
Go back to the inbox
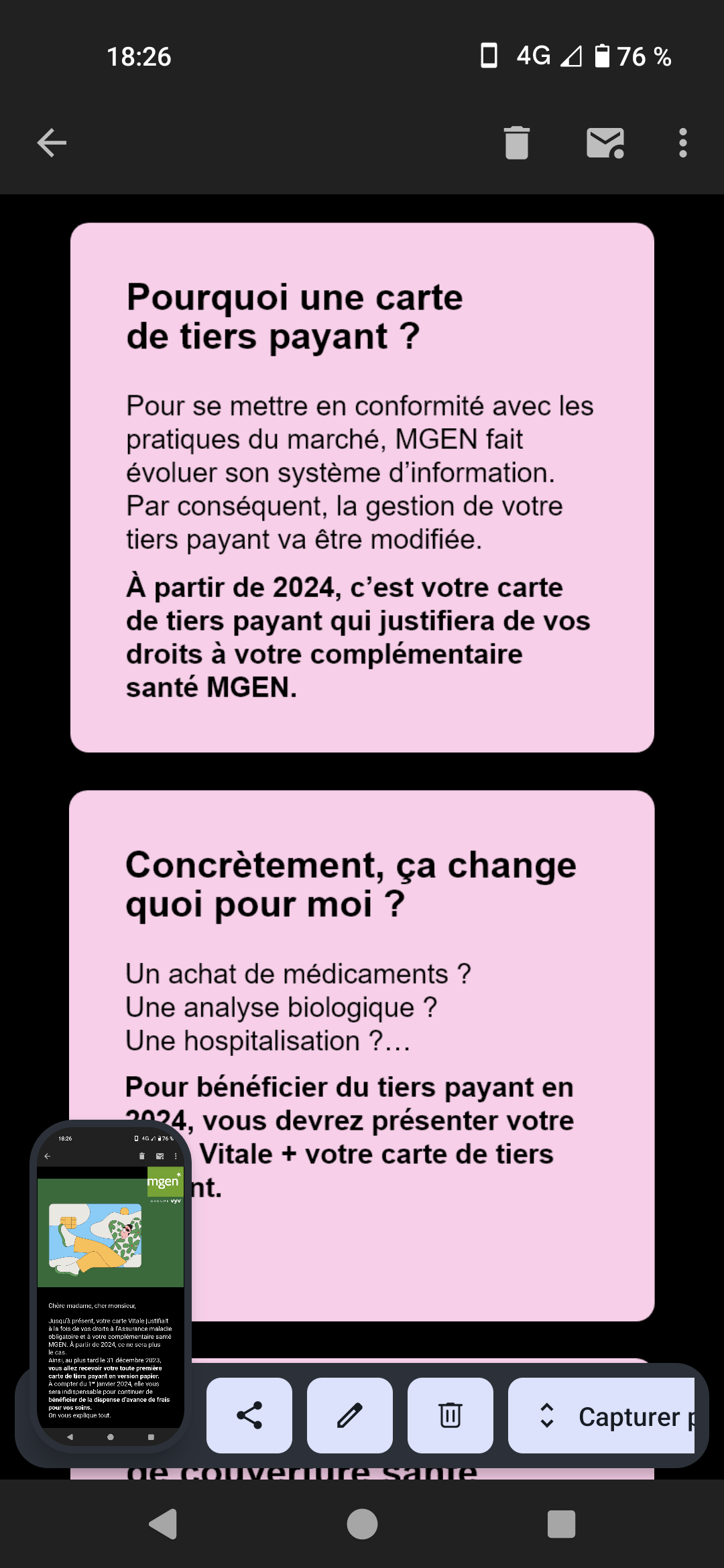52,143
